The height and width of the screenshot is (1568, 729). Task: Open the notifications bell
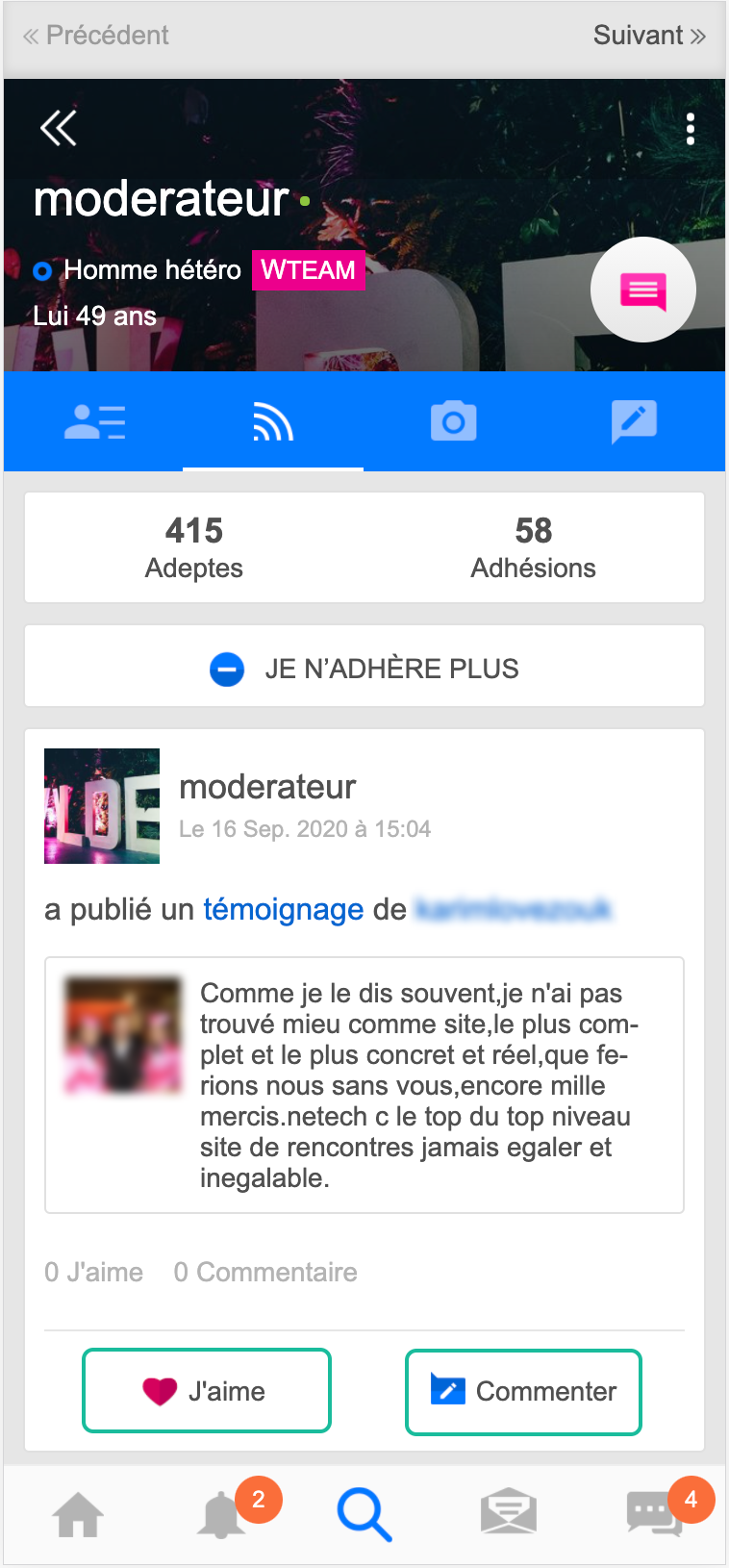point(222,1515)
